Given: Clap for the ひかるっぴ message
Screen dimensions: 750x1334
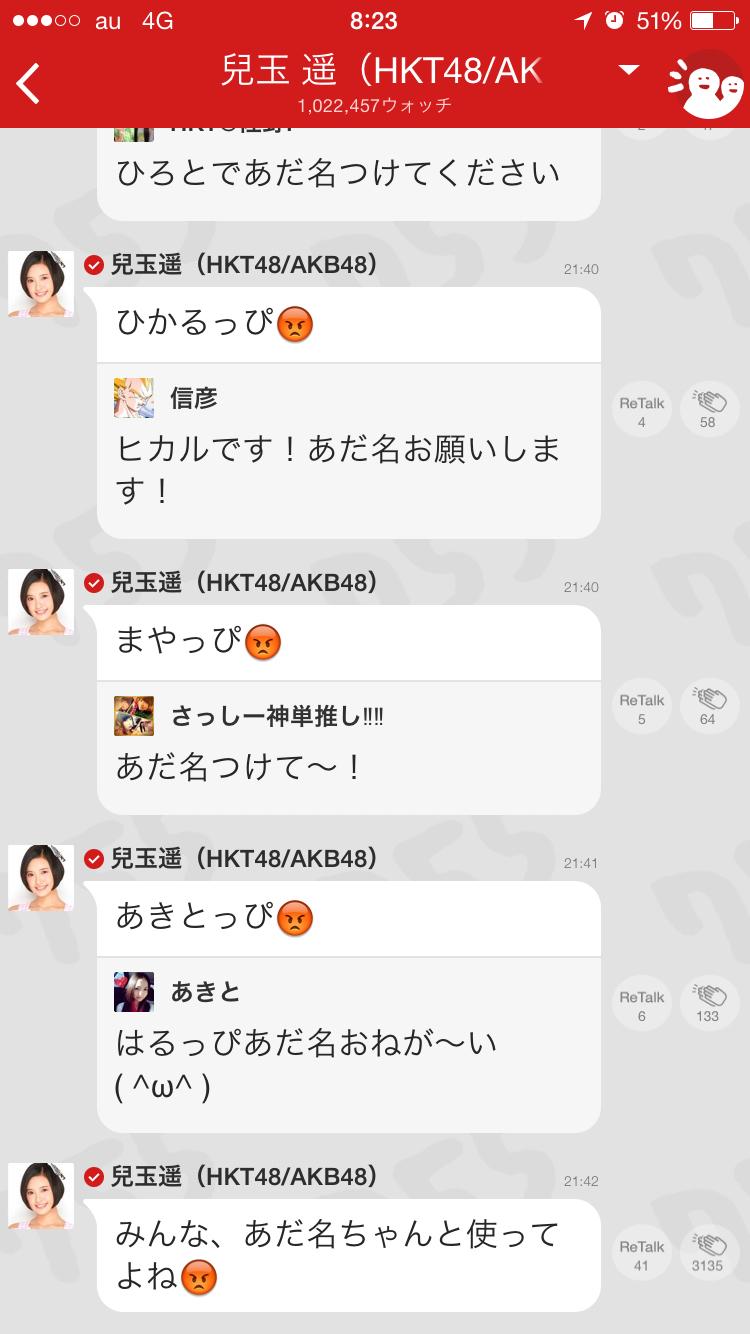Looking at the screenshot, I should (x=708, y=411).
